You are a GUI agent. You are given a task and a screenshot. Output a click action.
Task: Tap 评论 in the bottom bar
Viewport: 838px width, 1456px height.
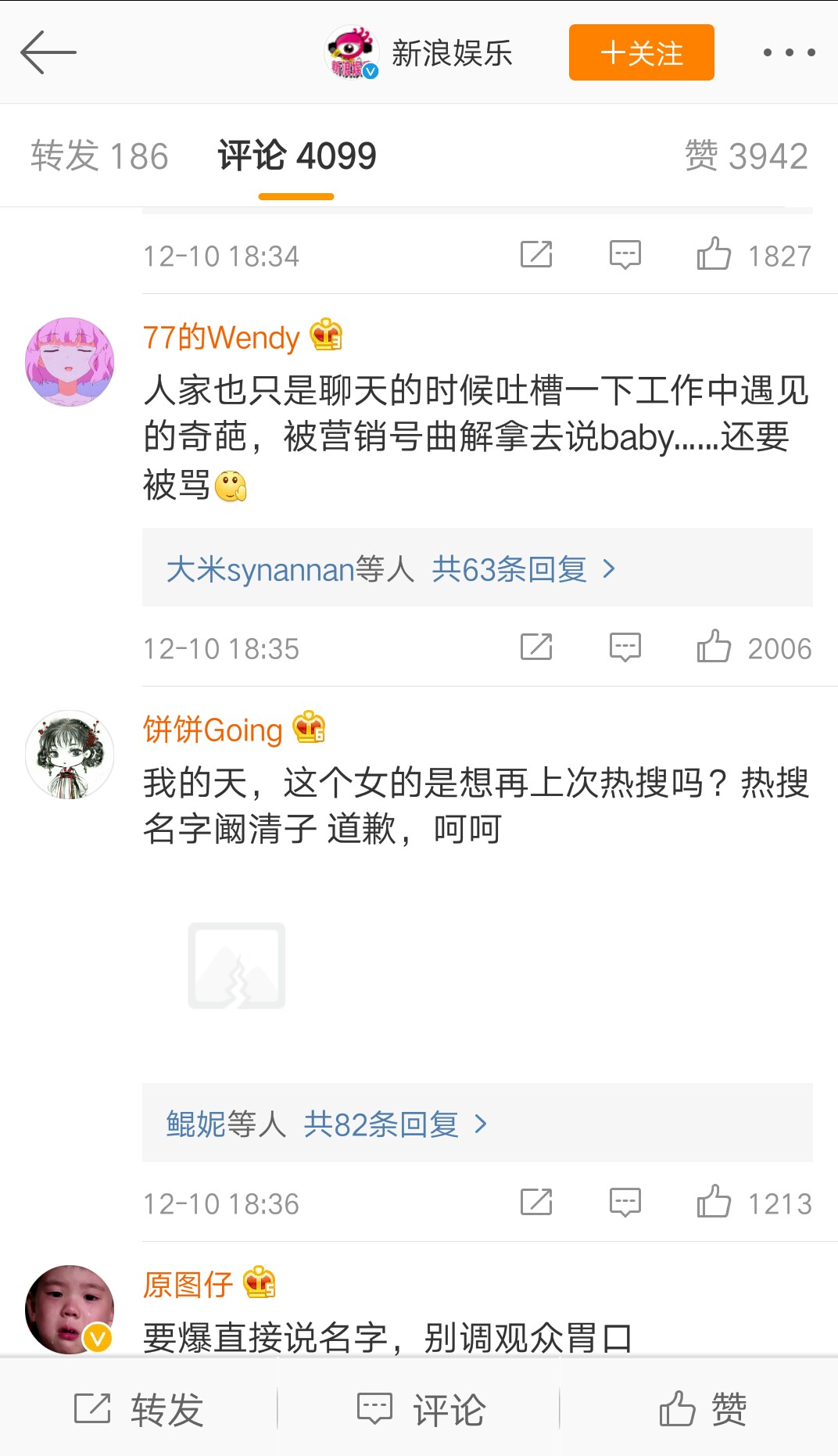[x=421, y=1409]
